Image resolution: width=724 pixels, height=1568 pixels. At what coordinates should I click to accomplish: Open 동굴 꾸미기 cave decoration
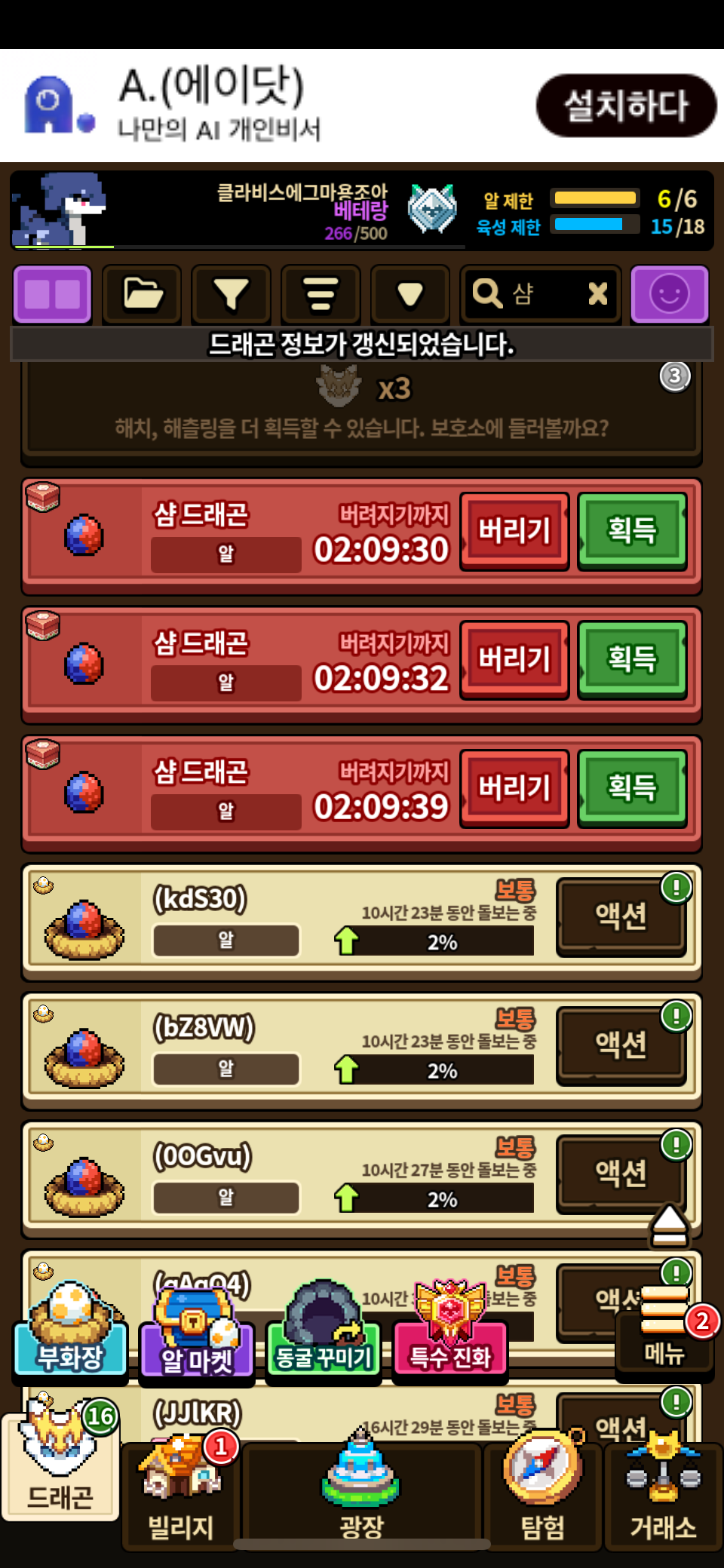pyautogui.click(x=323, y=1335)
